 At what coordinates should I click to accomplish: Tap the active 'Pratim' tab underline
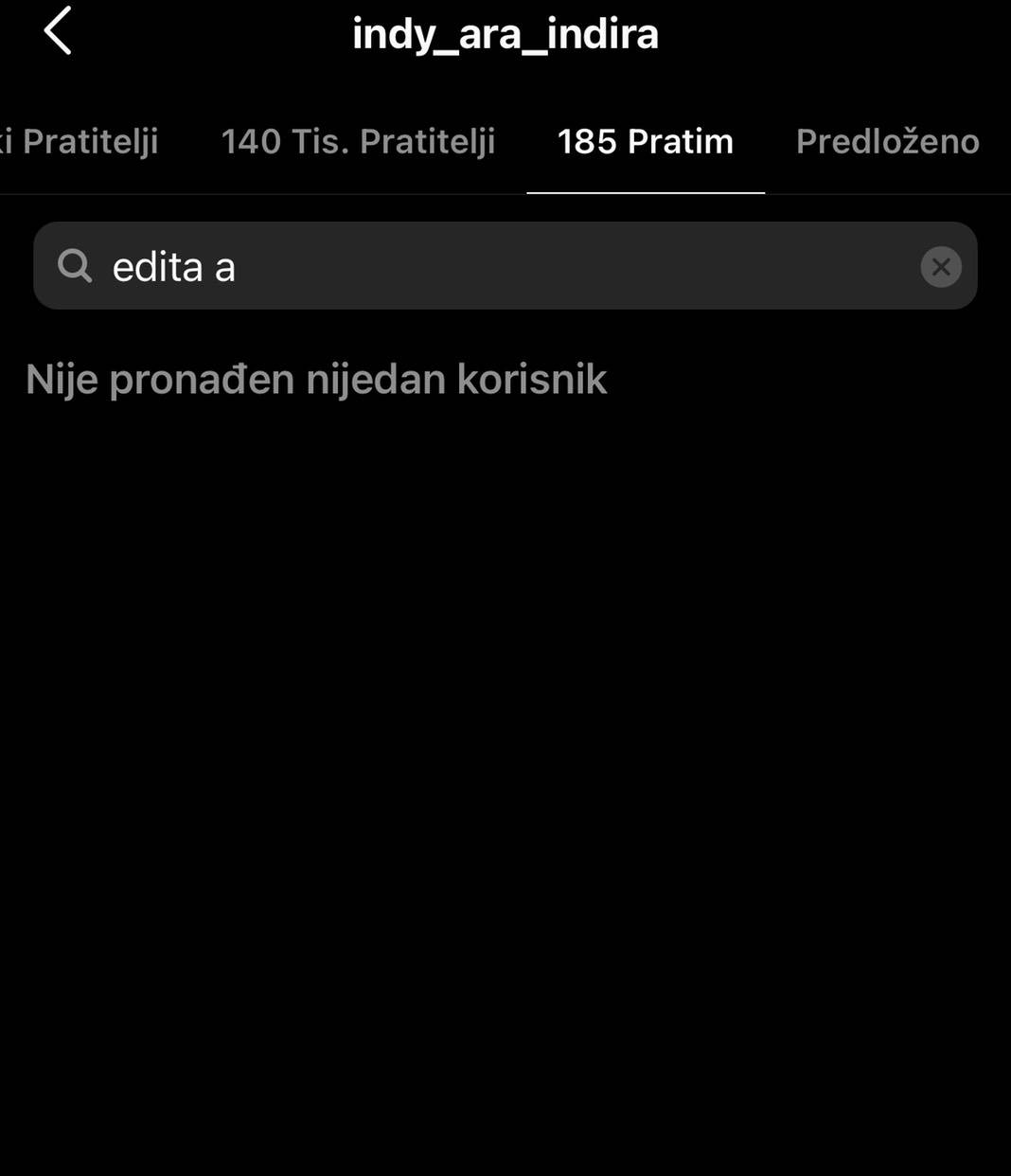(x=645, y=192)
